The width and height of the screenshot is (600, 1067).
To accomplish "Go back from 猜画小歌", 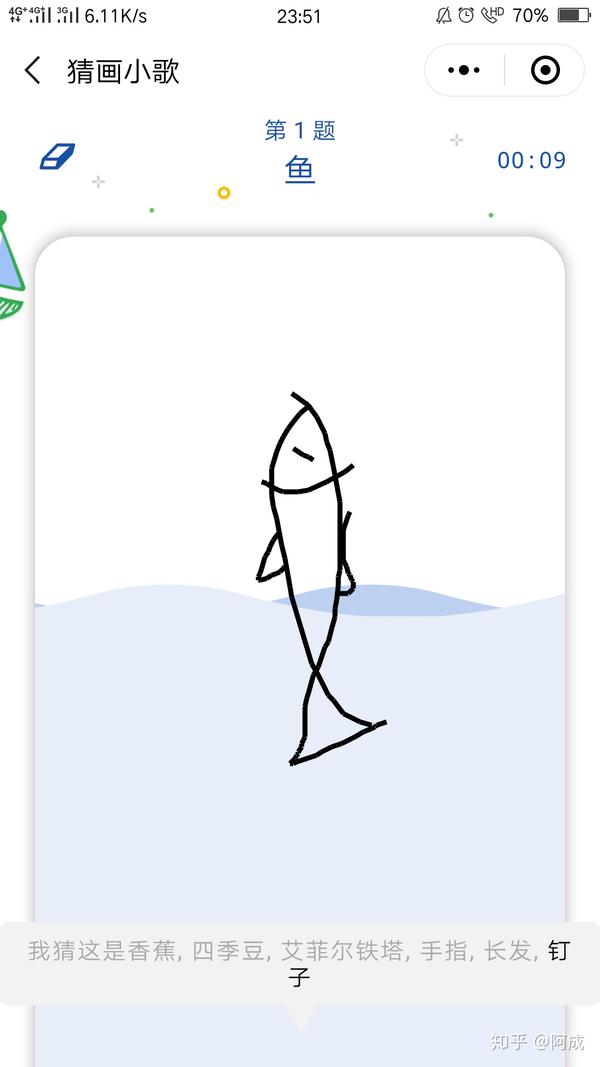I will click(x=33, y=70).
